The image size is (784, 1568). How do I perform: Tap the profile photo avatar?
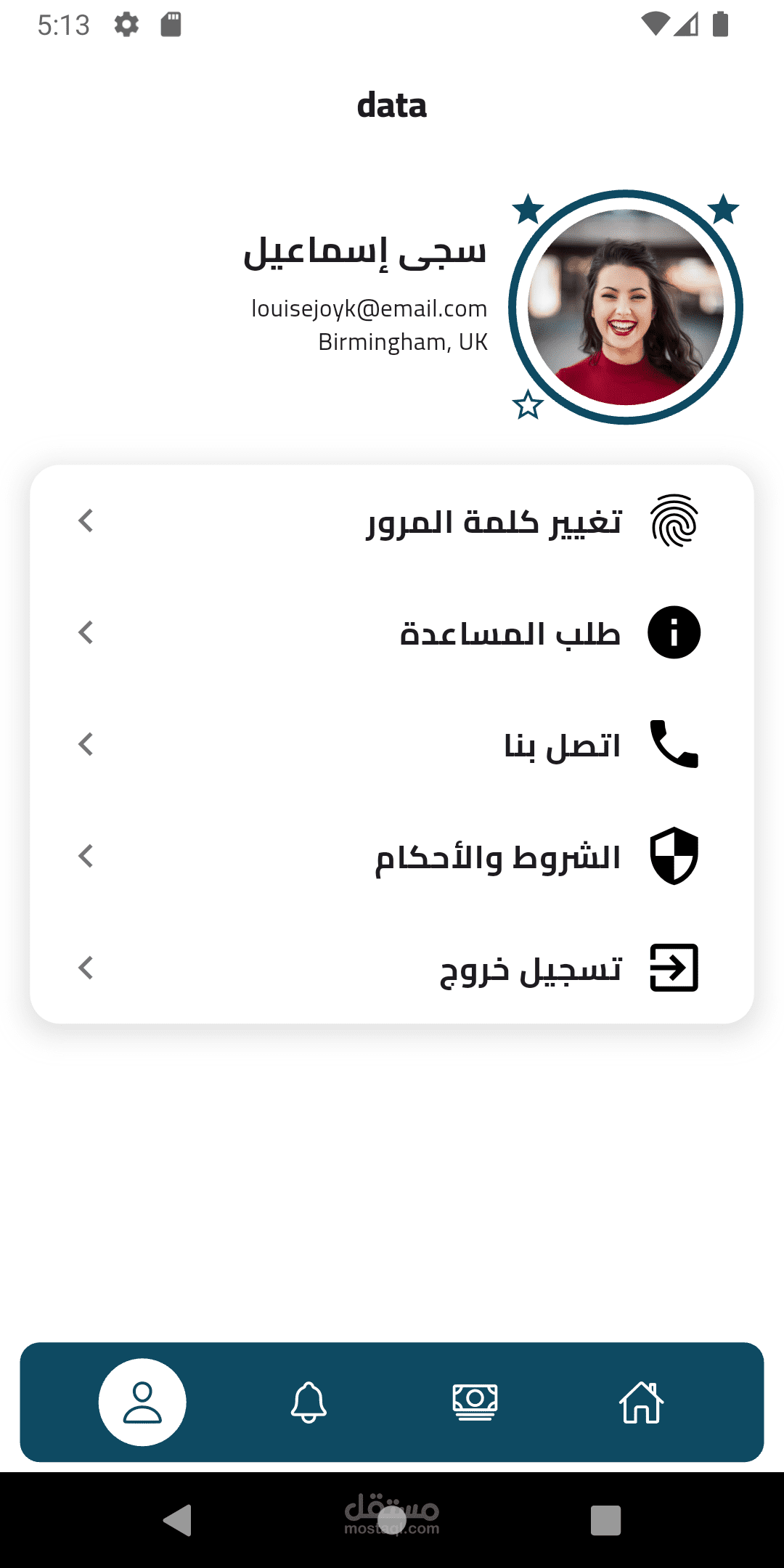626,308
